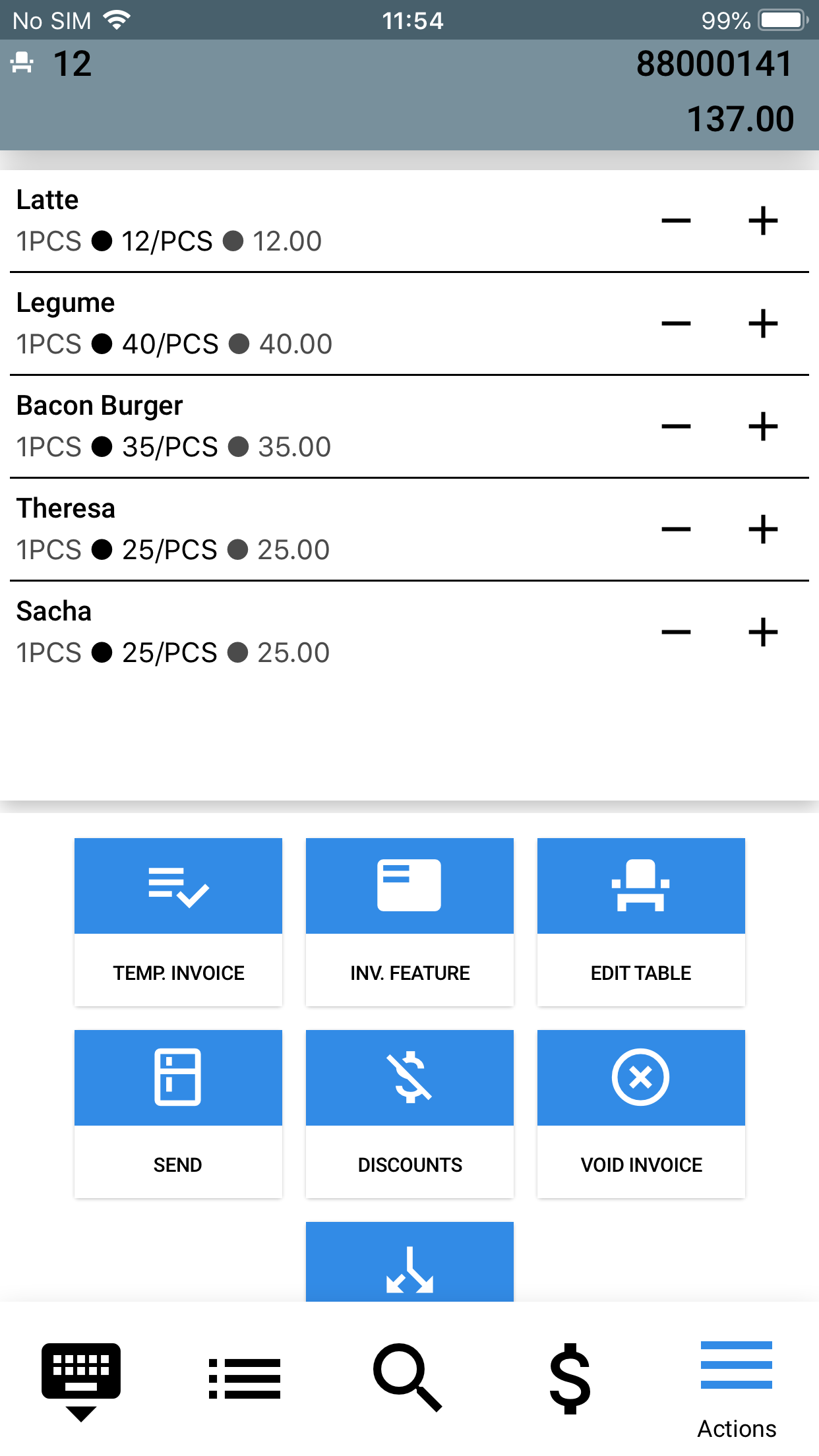Image resolution: width=819 pixels, height=1456 pixels.
Task: Increase the Sacha quantity
Action: pyautogui.click(x=763, y=632)
